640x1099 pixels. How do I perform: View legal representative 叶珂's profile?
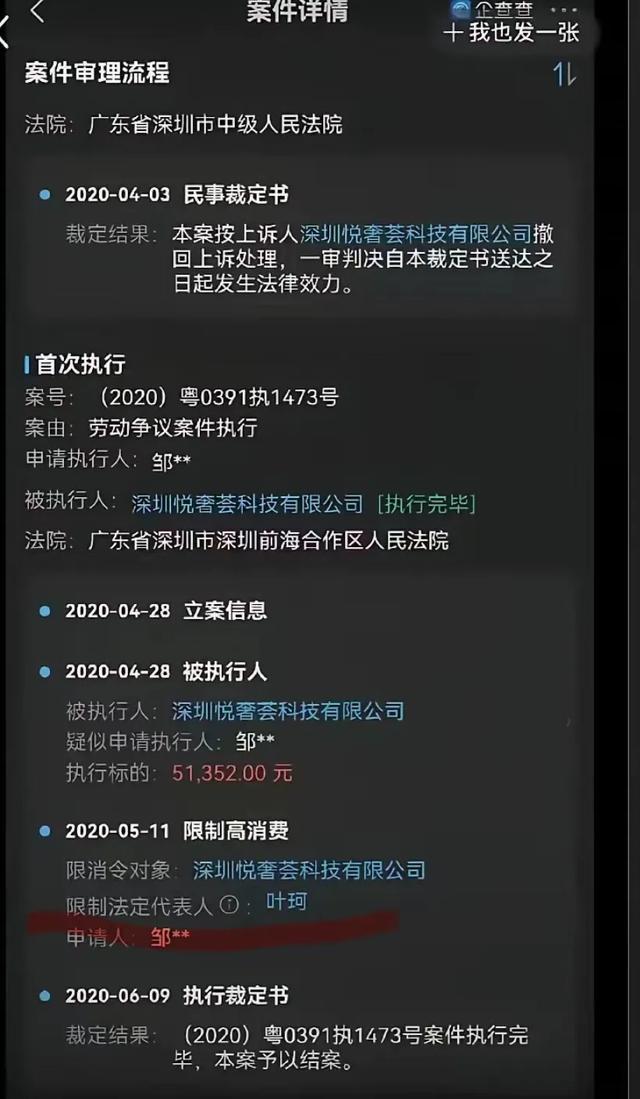[x=286, y=901]
